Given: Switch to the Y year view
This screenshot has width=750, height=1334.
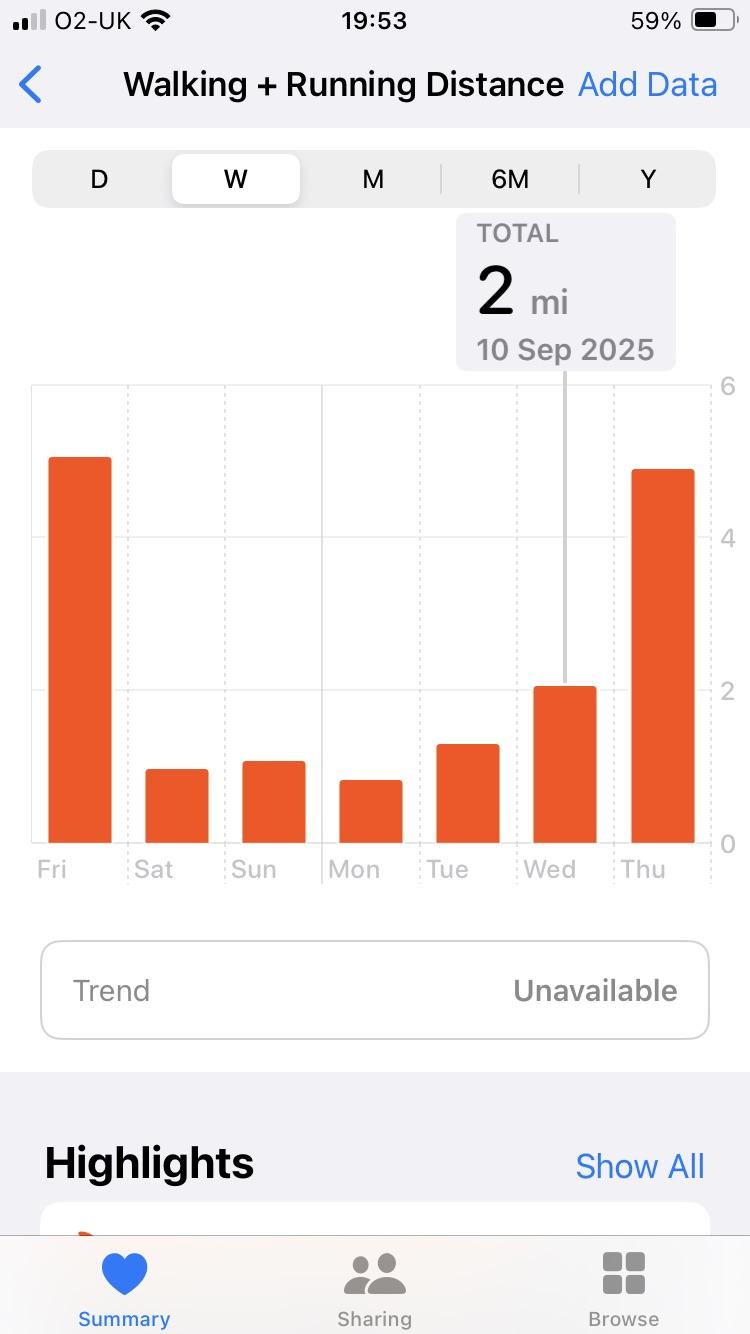Looking at the screenshot, I should (x=648, y=179).
